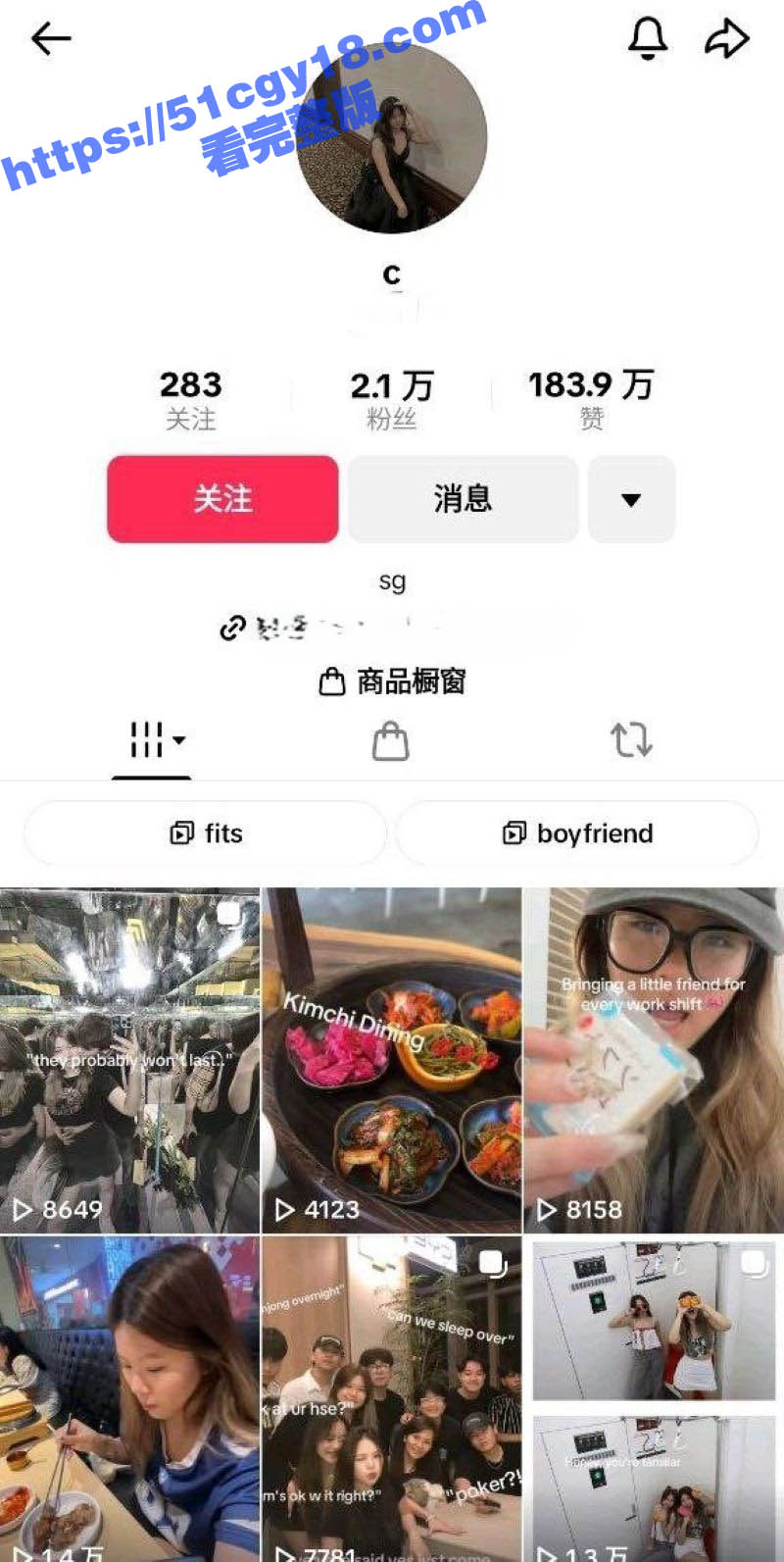
Task: Expand suggested accounts dropdown arrow
Action: (631, 499)
